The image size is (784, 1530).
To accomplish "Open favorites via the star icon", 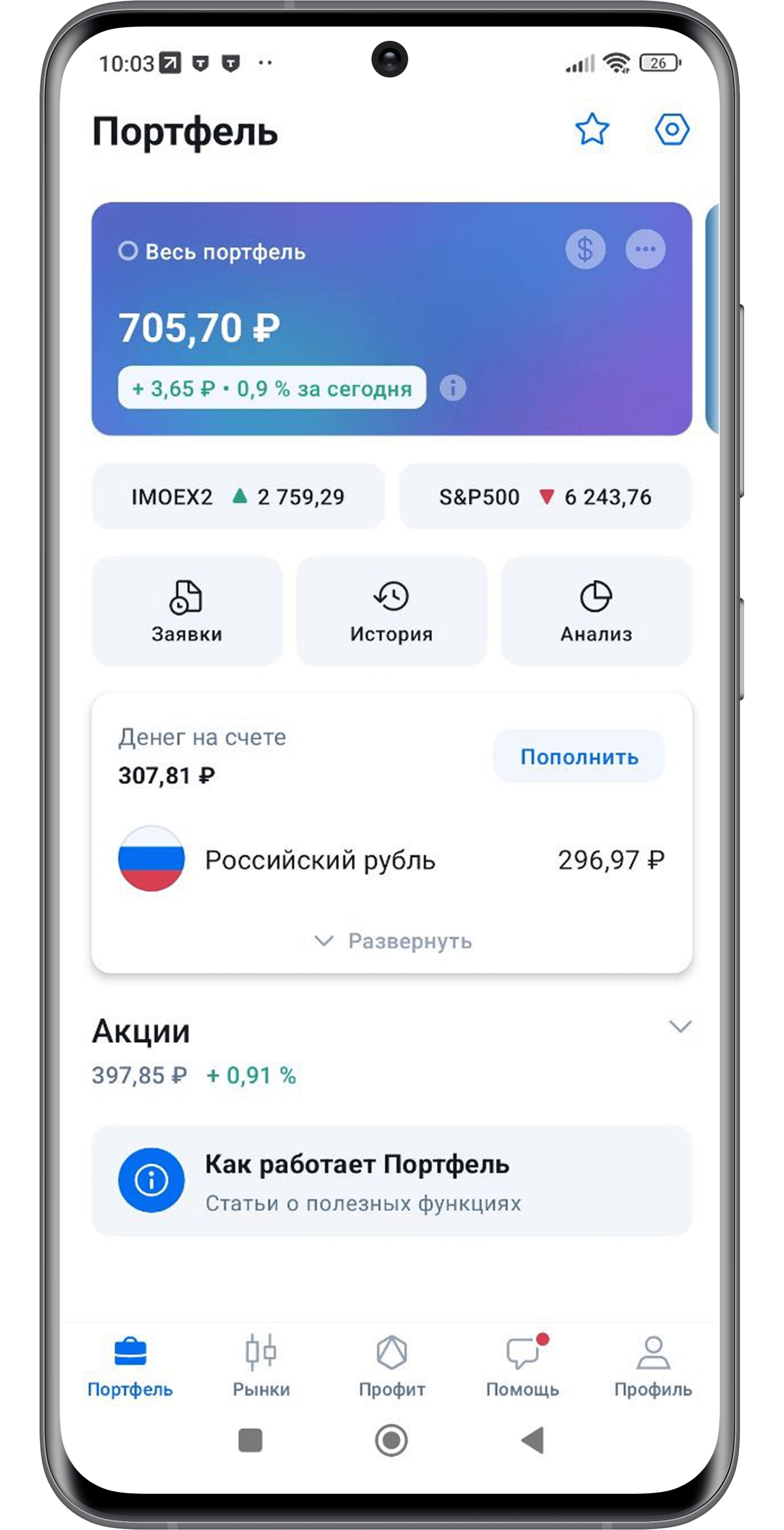I will (x=592, y=129).
